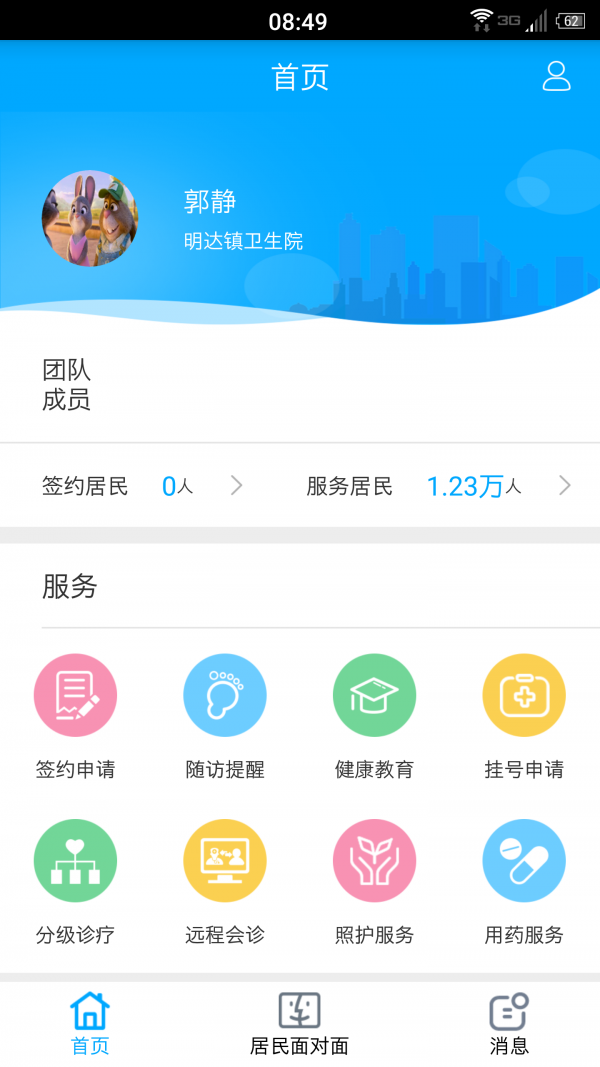The image size is (600, 1067).
Task: Switch to the 居民面对面 tab
Action: point(299,1024)
